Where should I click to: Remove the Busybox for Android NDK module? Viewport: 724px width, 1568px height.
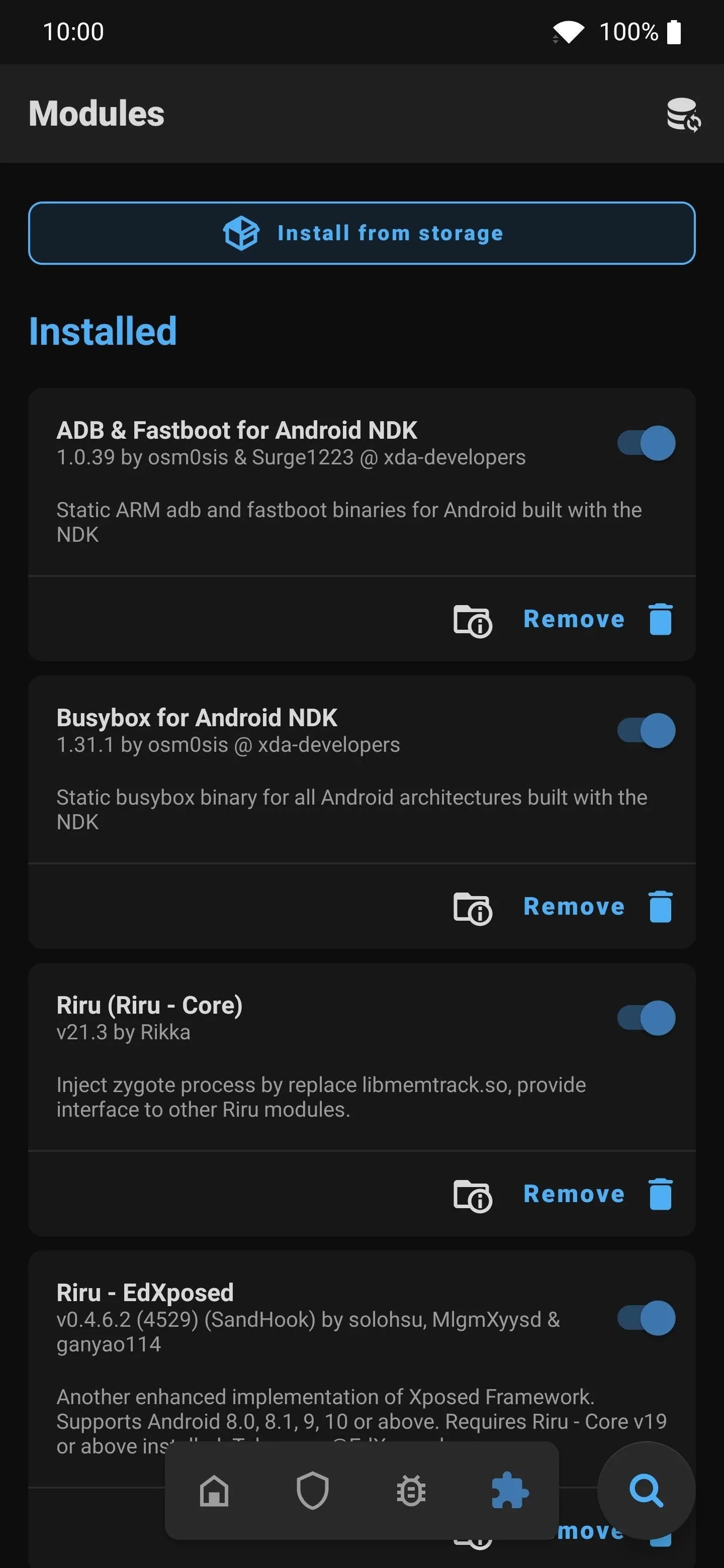click(598, 906)
